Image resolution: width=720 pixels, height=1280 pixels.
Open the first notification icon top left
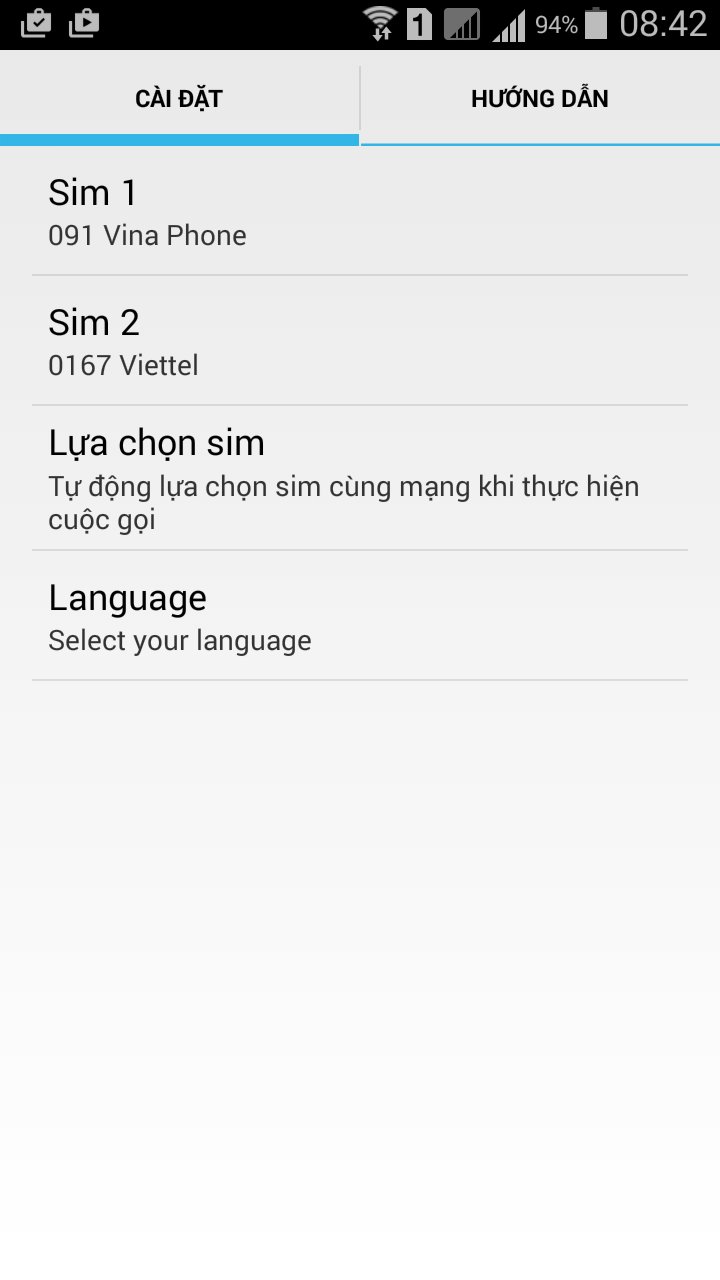pos(36,22)
